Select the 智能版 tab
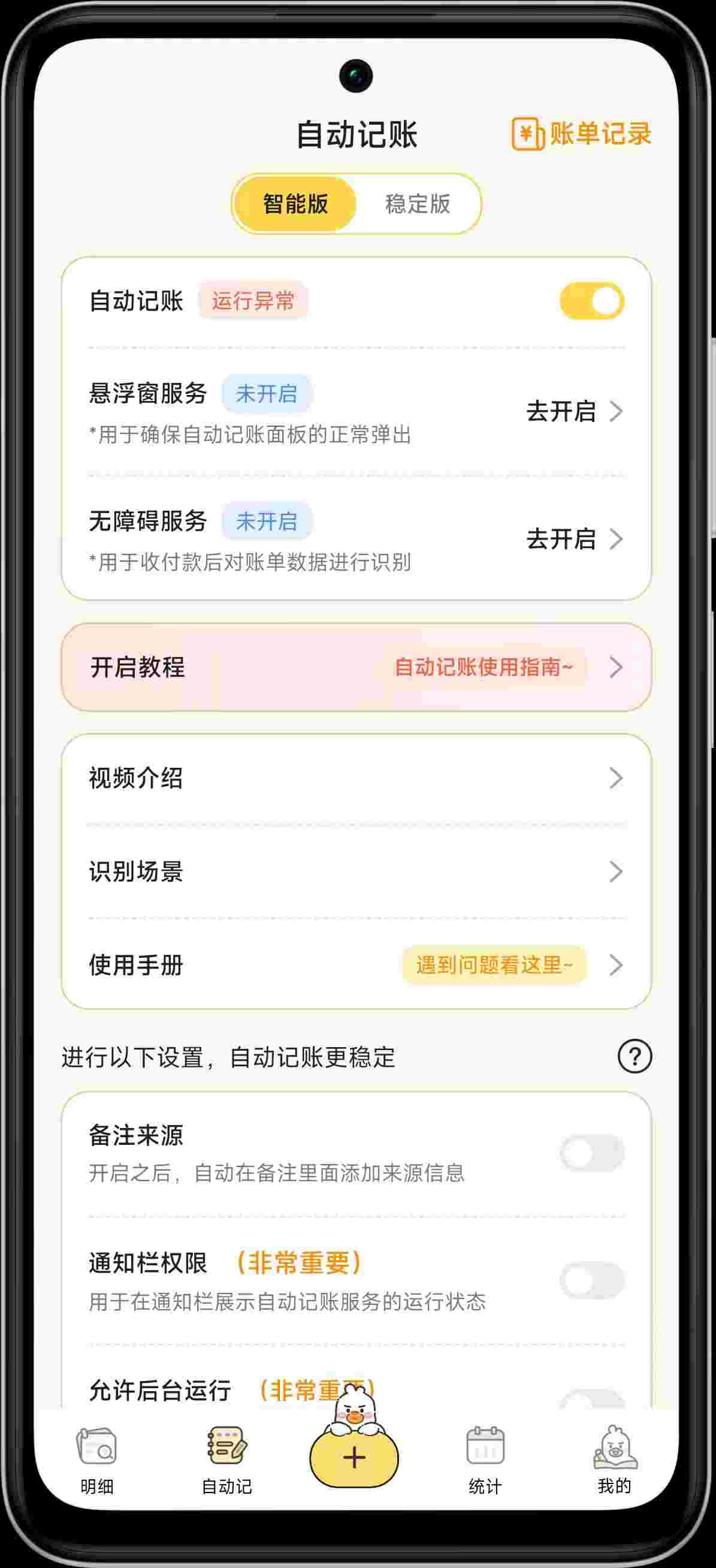 295,204
